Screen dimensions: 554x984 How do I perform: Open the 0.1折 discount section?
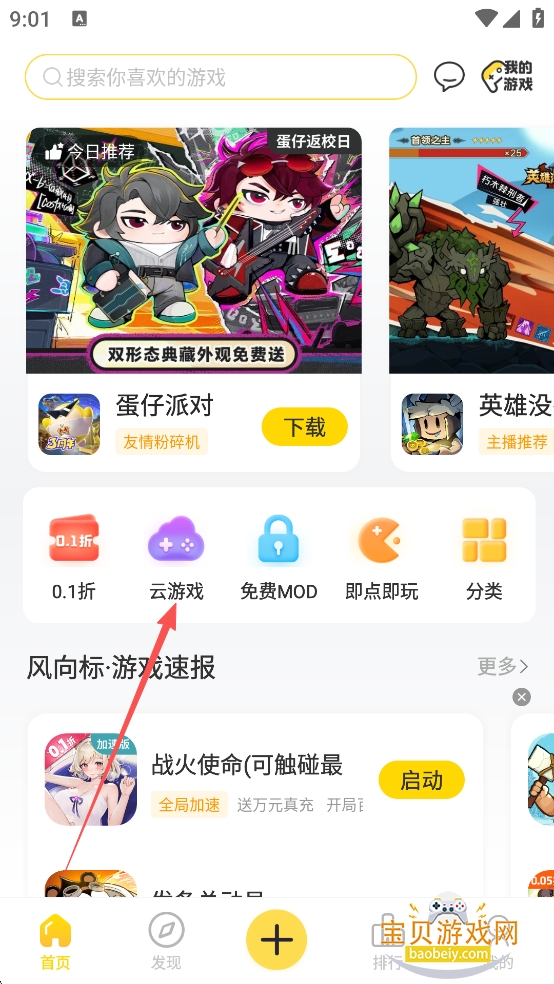click(74, 557)
